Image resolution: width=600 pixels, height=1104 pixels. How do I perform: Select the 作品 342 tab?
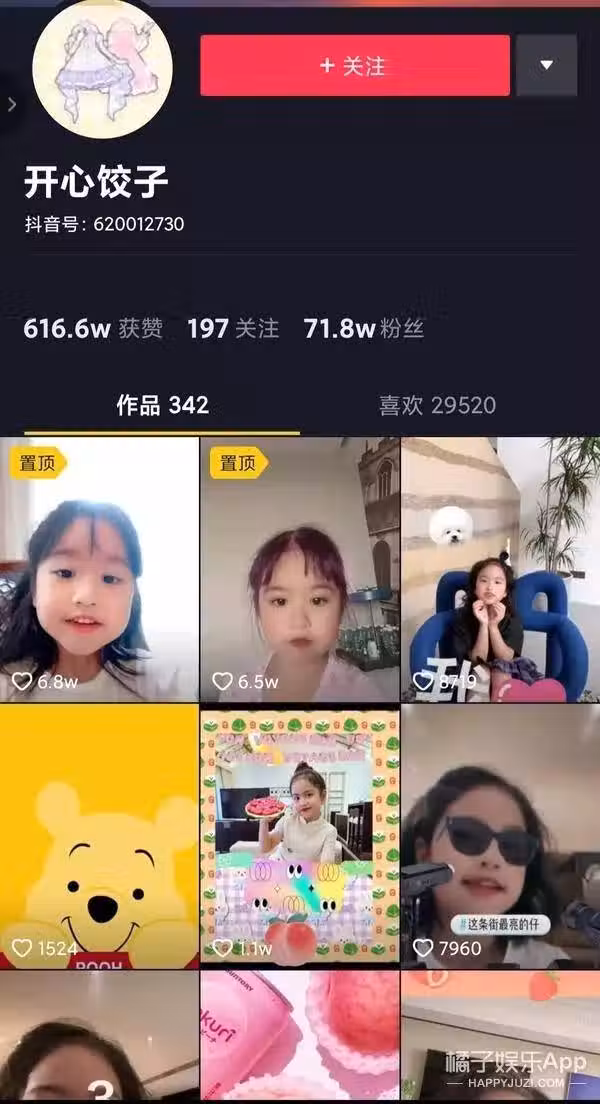(x=162, y=405)
